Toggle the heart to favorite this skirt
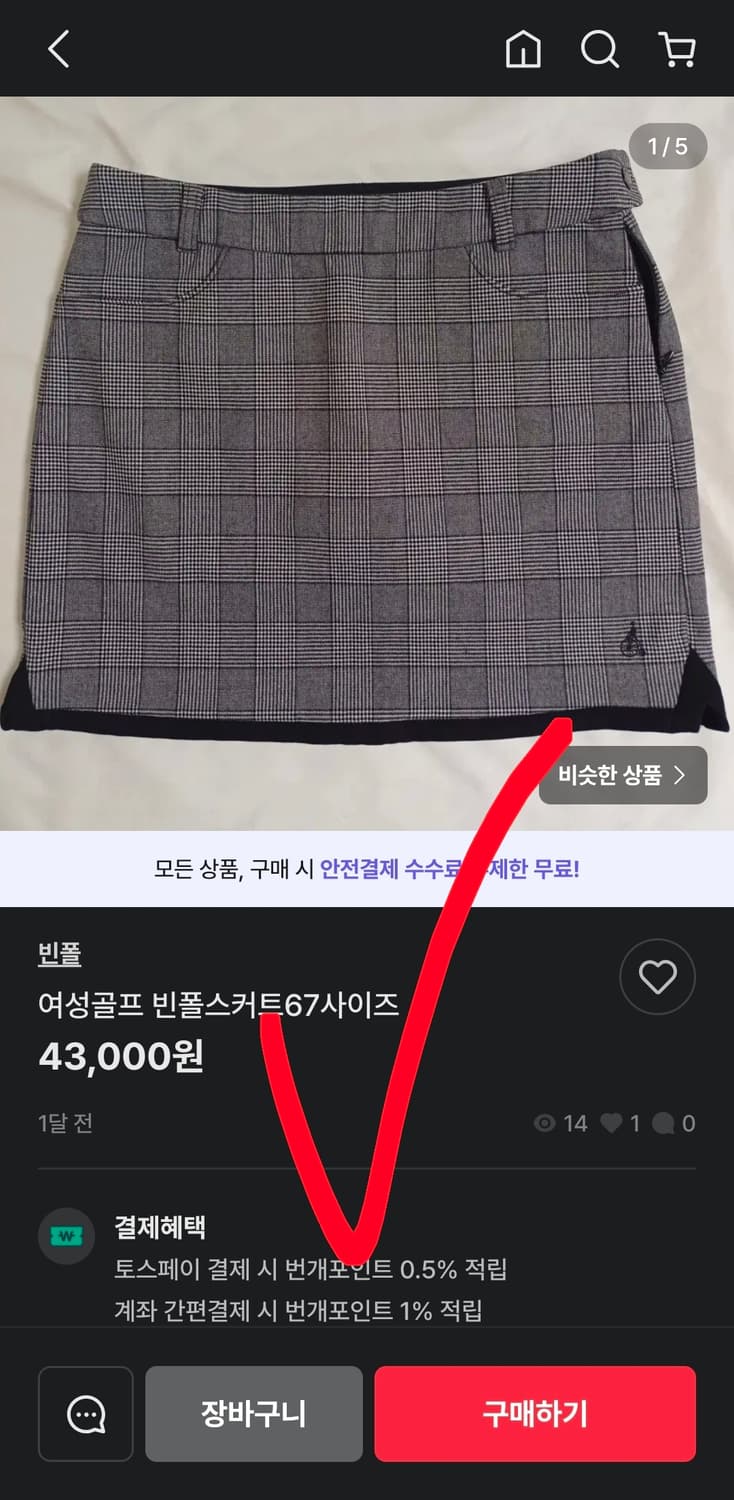The image size is (734, 1500). click(657, 977)
